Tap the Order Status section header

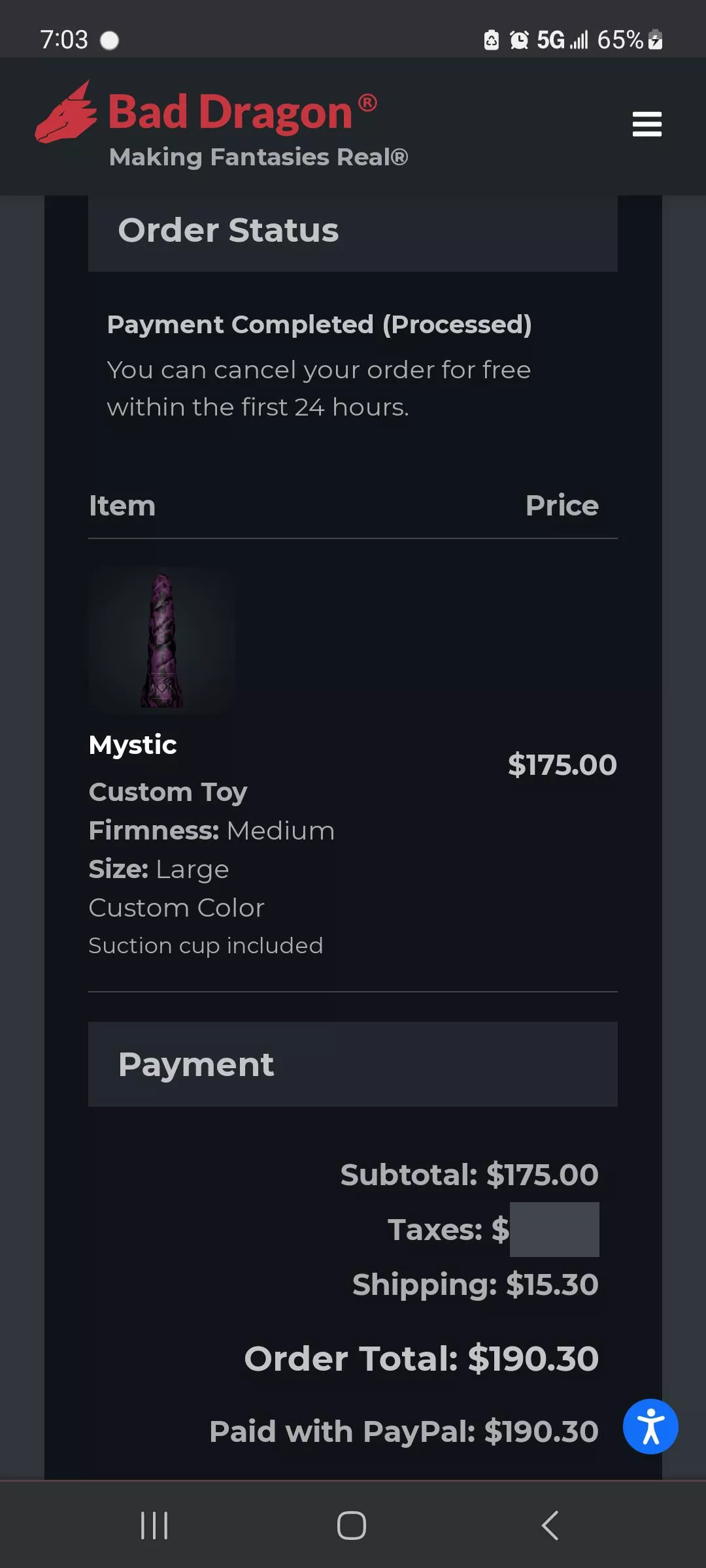click(x=227, y=230)
